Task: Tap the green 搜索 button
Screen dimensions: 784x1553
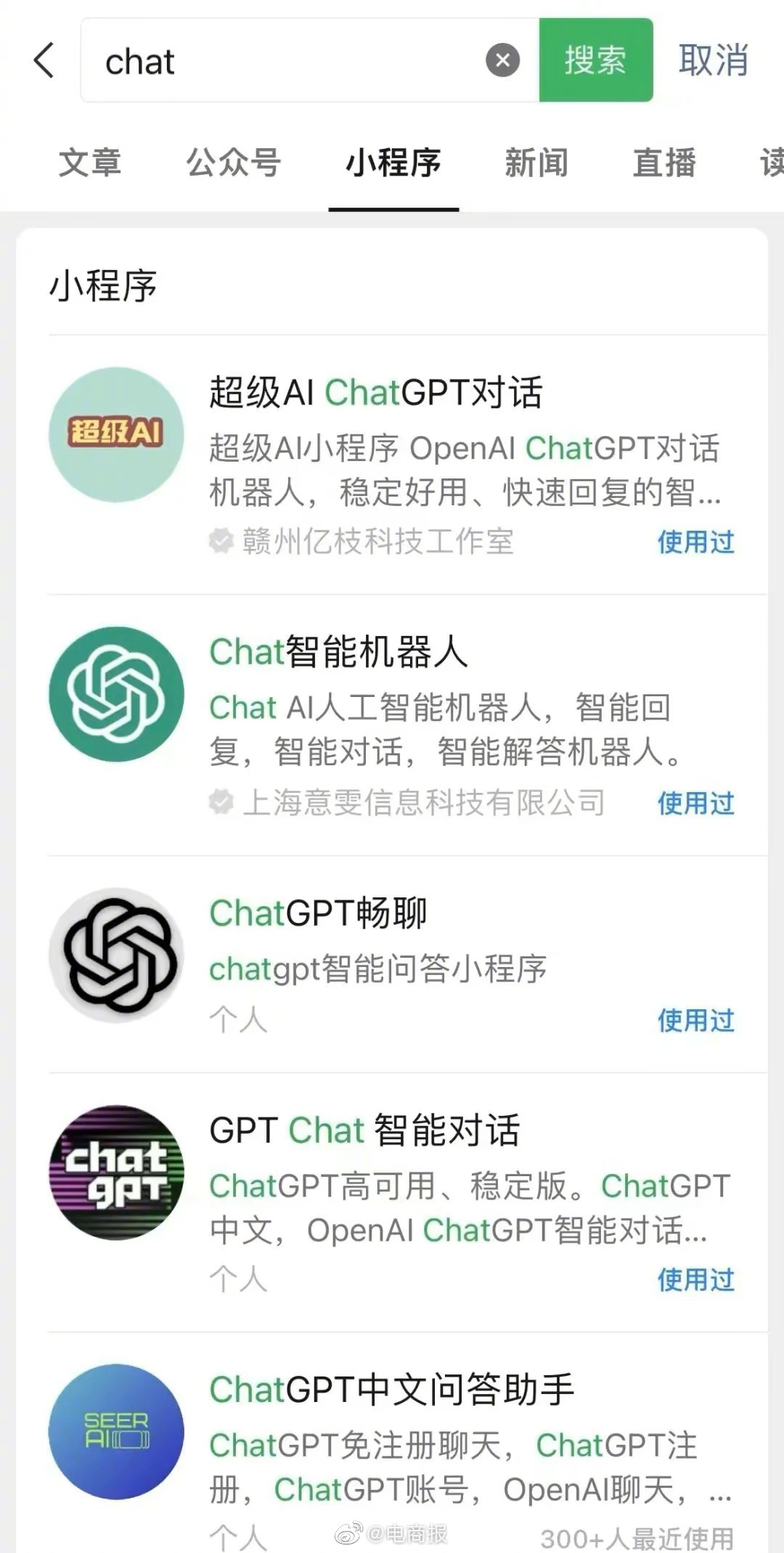Action: [x=596, y=60]
